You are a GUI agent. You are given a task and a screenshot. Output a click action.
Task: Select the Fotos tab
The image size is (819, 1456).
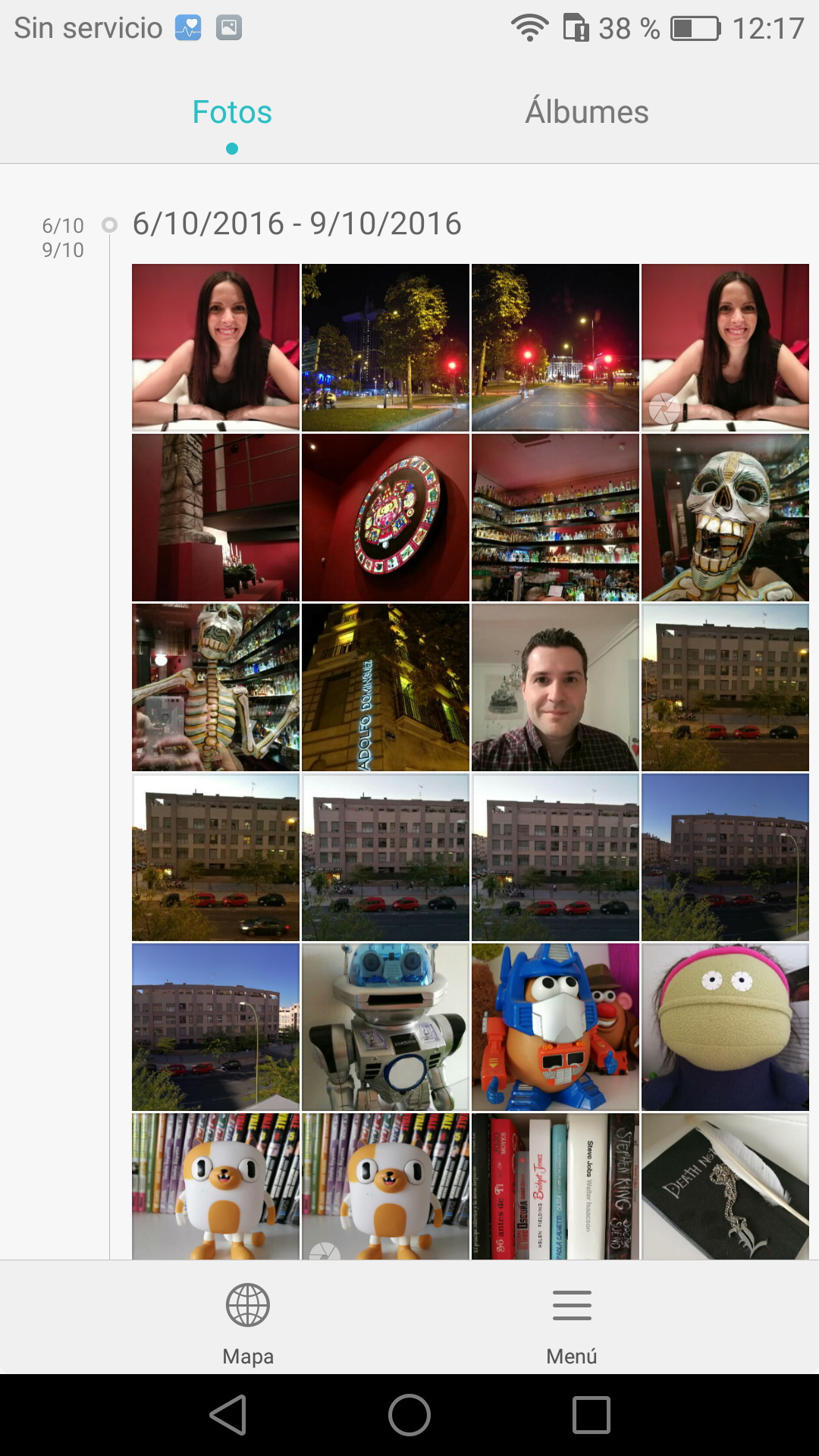pos(232,112)
